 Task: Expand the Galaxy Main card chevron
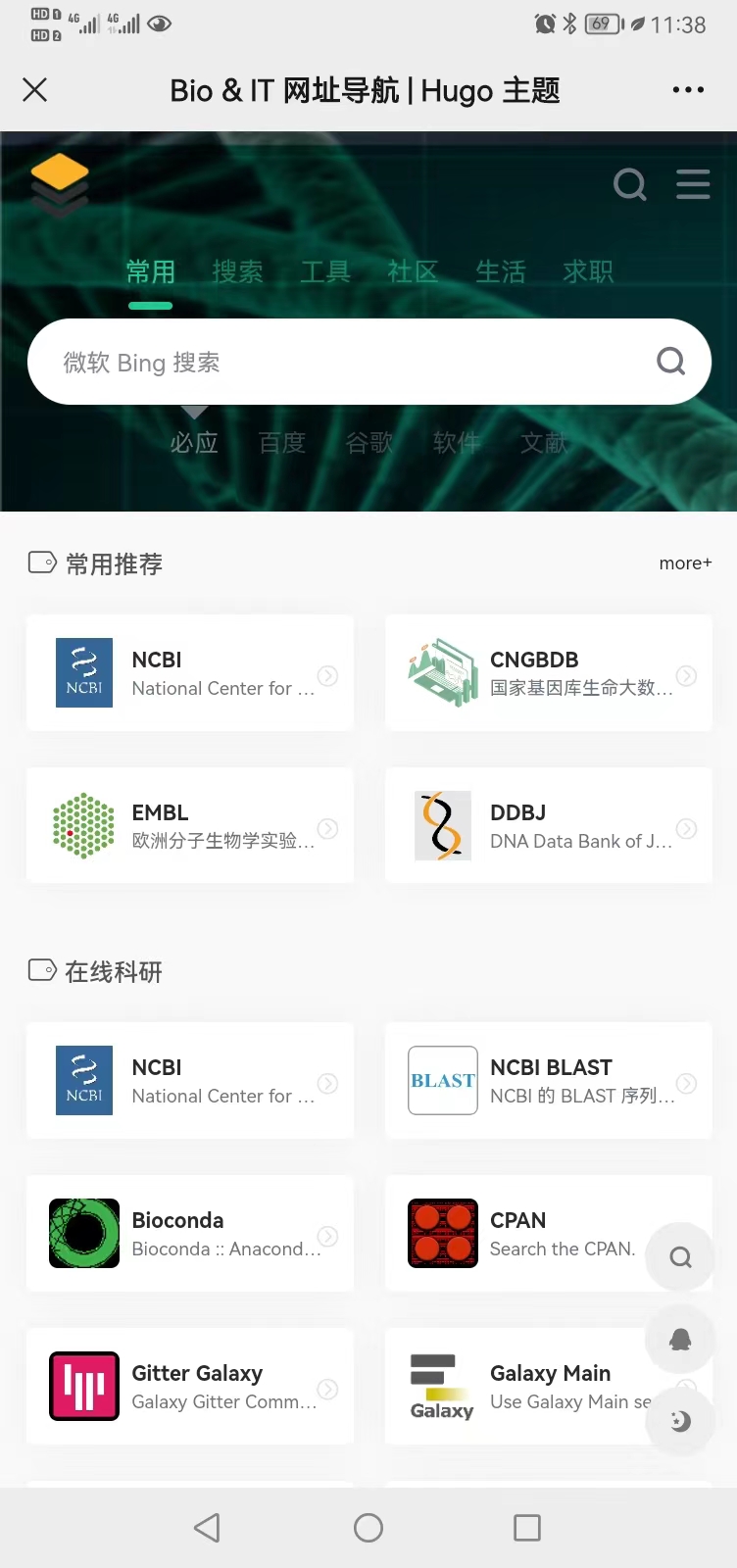pyautogui.click(x=687, y=1386)
